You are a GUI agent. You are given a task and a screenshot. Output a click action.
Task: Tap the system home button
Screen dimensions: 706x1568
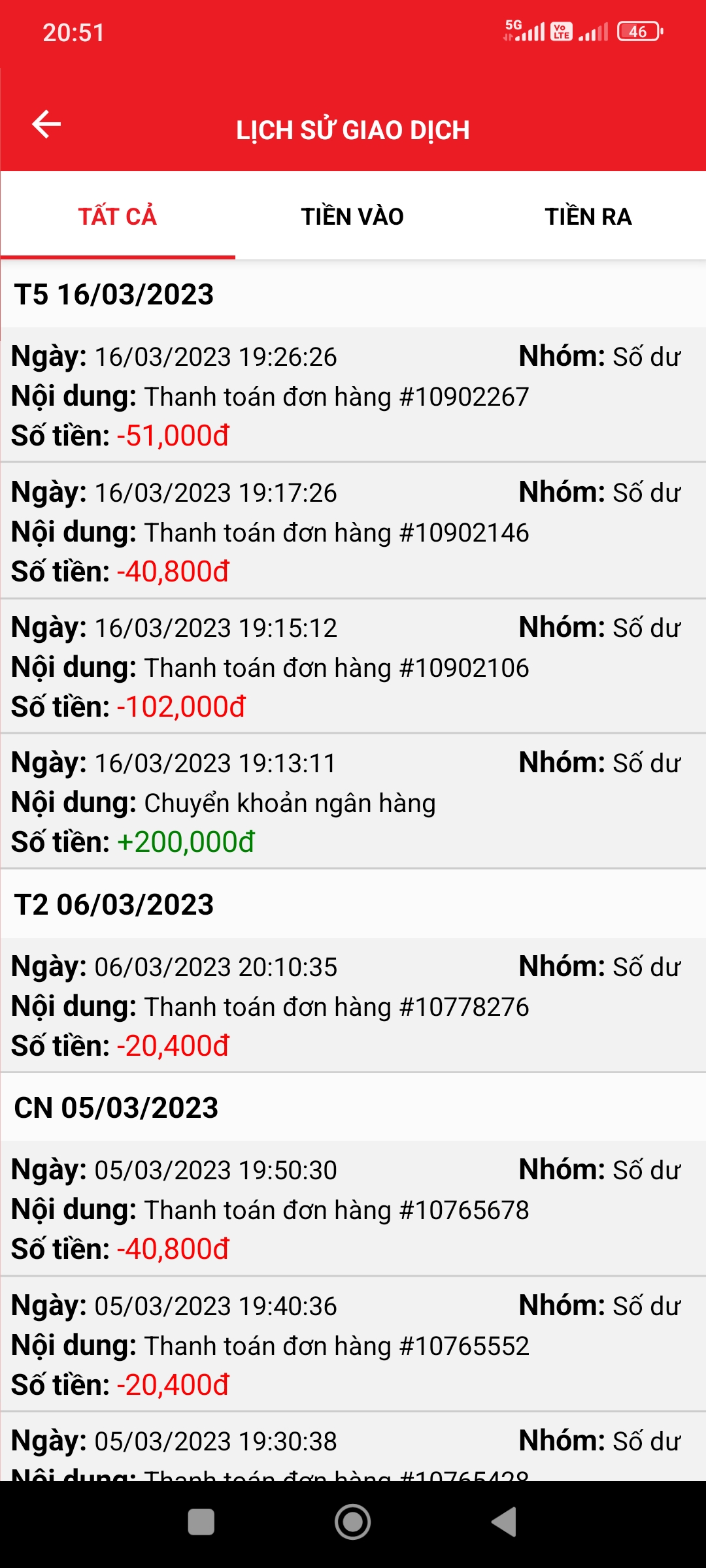(x=353, y=1522)
